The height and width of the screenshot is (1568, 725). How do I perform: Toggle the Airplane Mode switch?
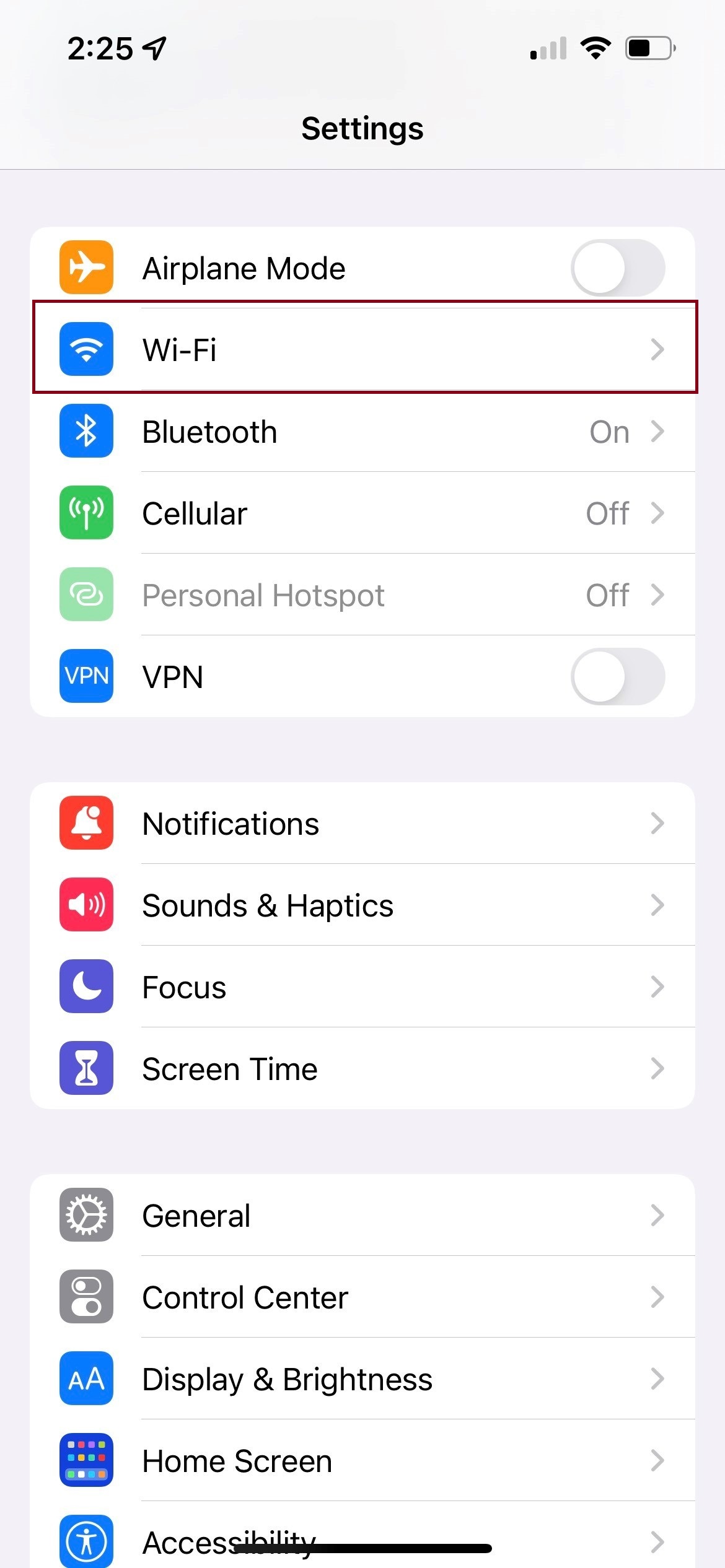point(617,268)
